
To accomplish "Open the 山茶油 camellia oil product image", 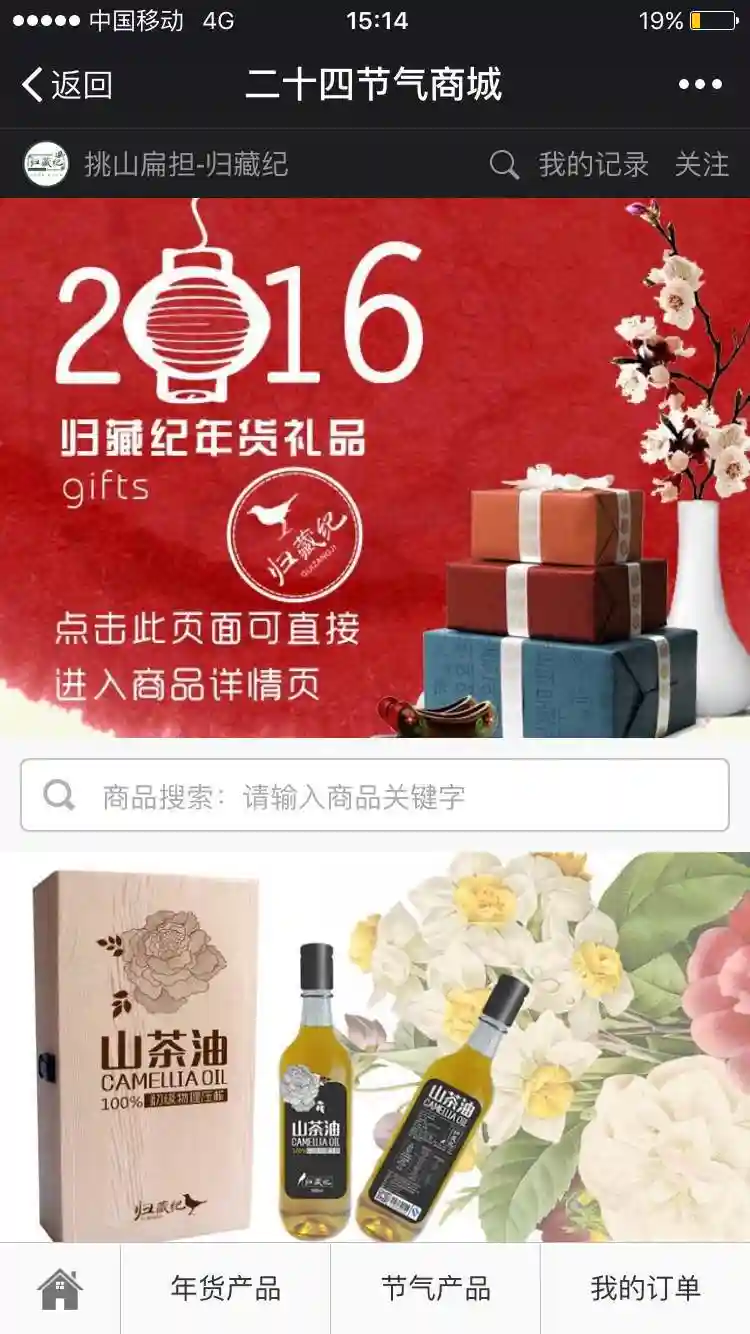I will pyautogui.click(x=375, y=1046).
